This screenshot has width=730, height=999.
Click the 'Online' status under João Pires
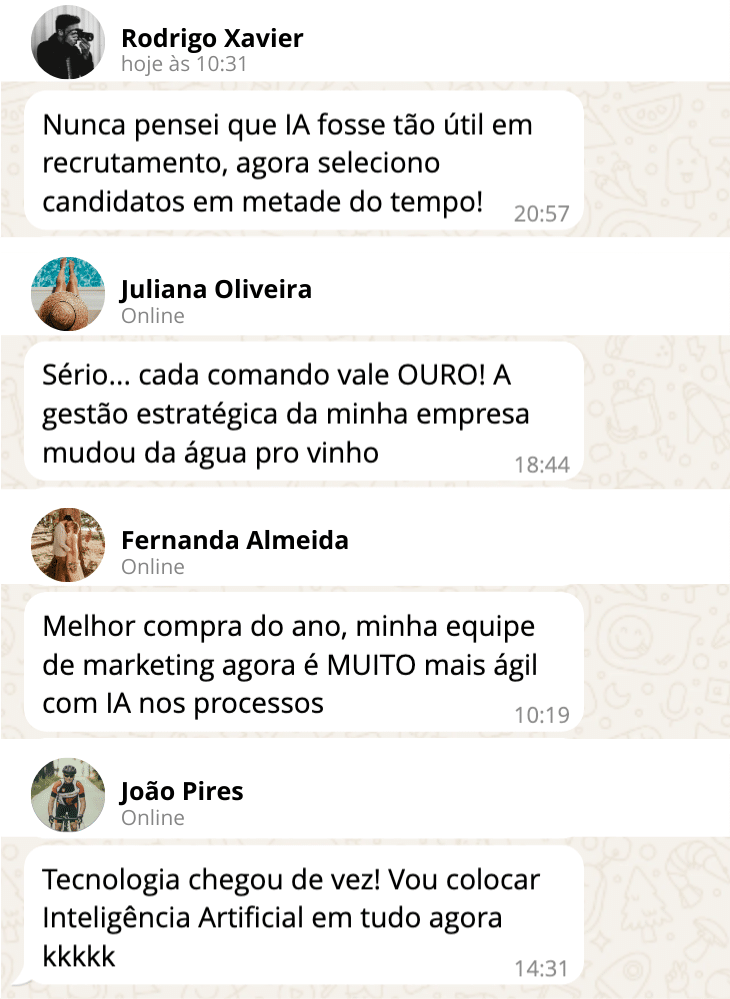(153, 817)
